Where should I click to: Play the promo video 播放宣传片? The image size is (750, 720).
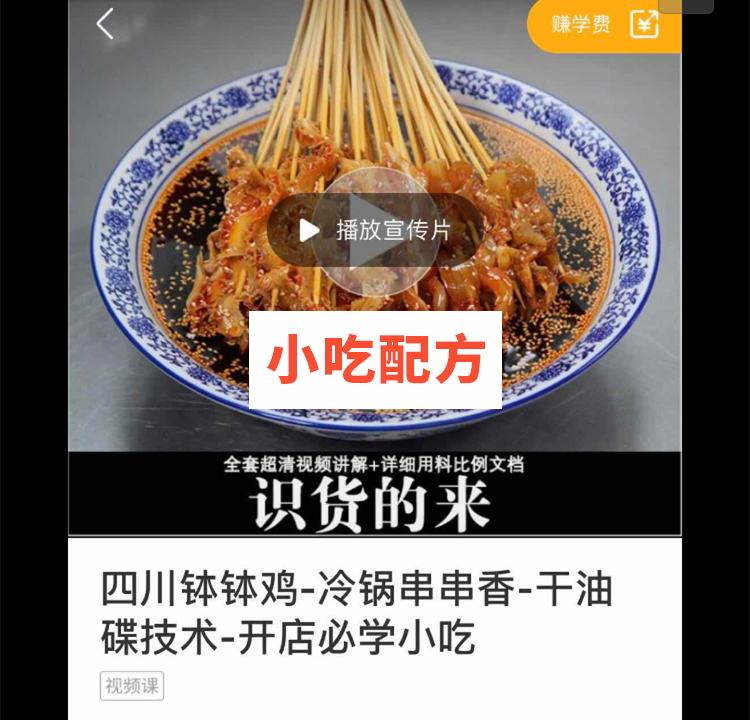tap(375, 231)
